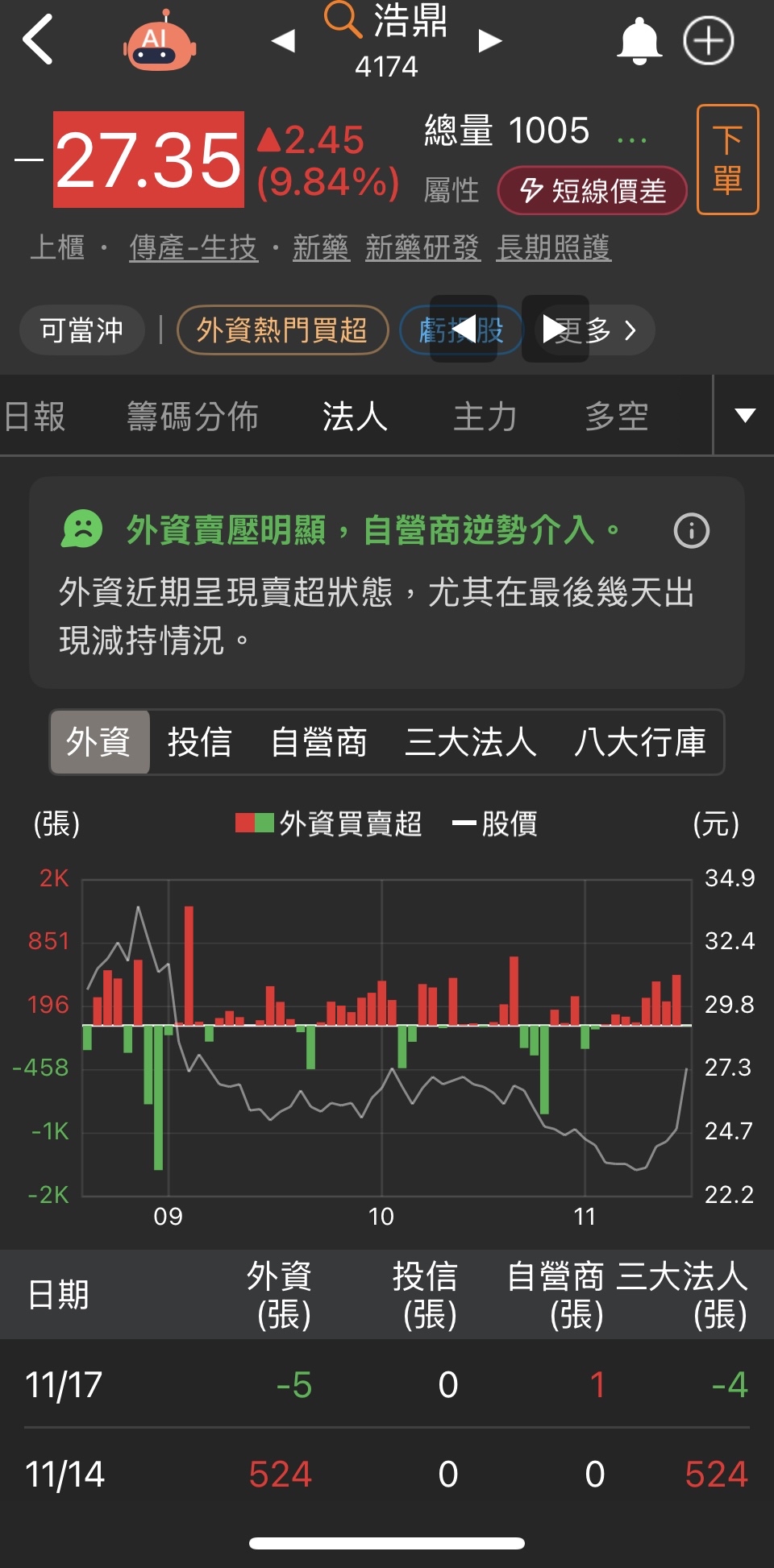Image resolution: width=774 pixels, height=1568 pixels.
Task: Select the 外資熱門買超 tag chip
Action: click(x=282, y=330)
